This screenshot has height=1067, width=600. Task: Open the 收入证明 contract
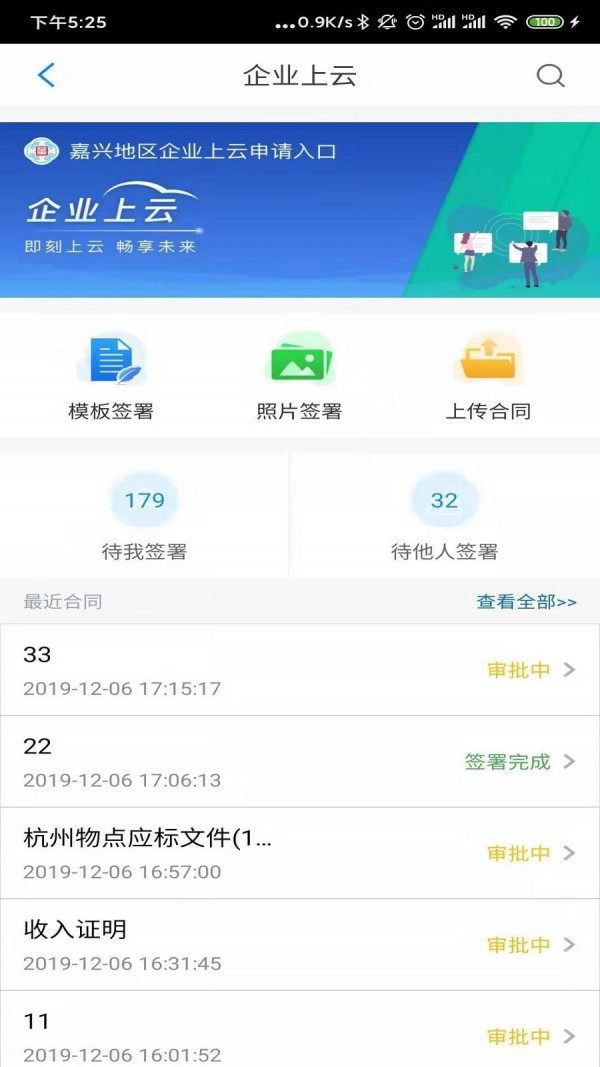coord(300,945)
